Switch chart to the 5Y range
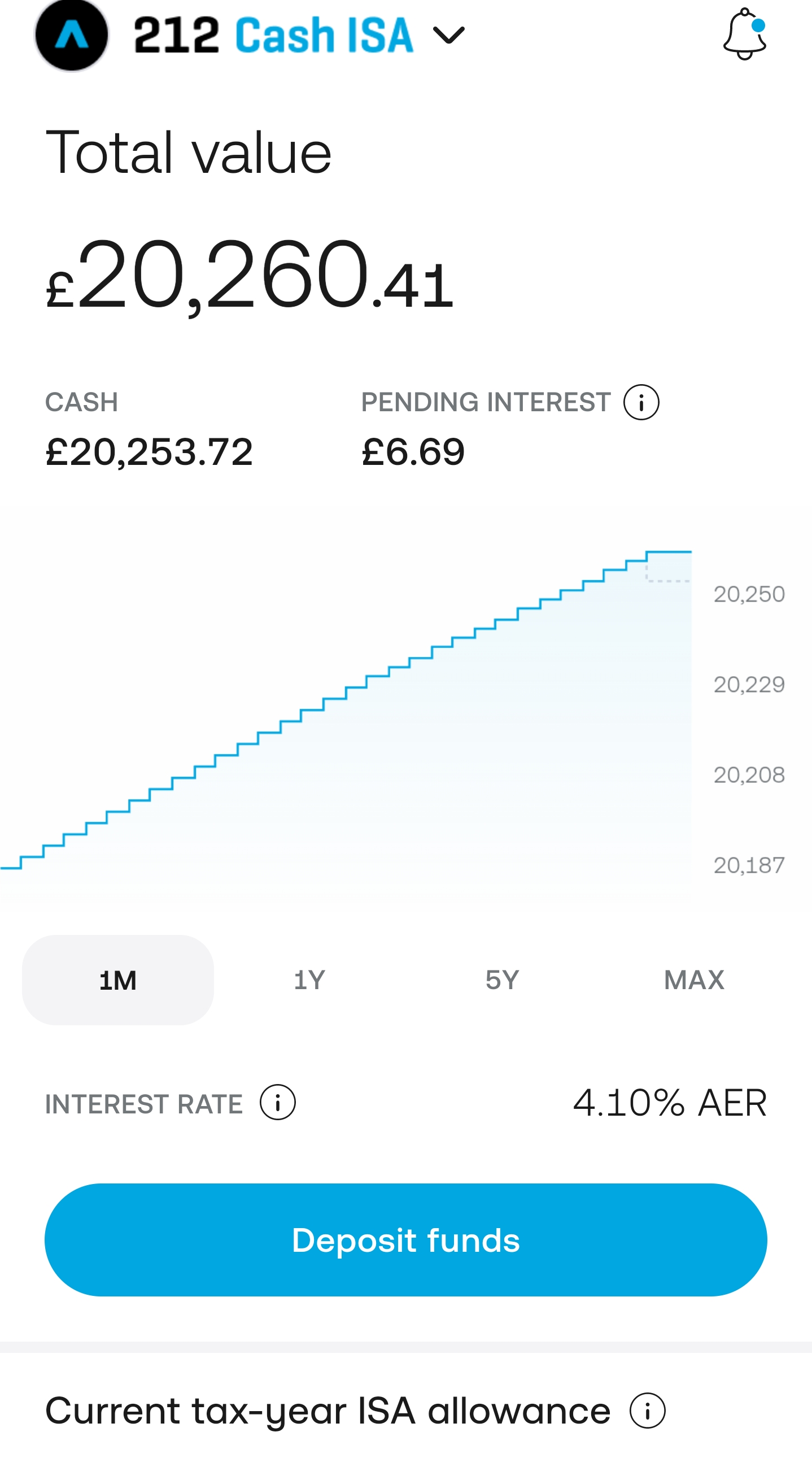The image size is (812, 1471). click(x=502, y=980)
